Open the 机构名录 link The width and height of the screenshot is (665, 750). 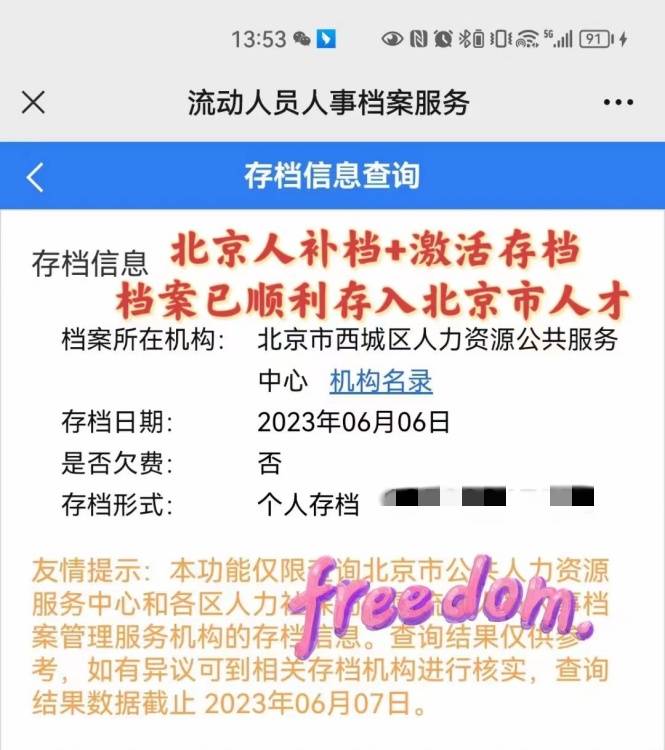(381, 381)
